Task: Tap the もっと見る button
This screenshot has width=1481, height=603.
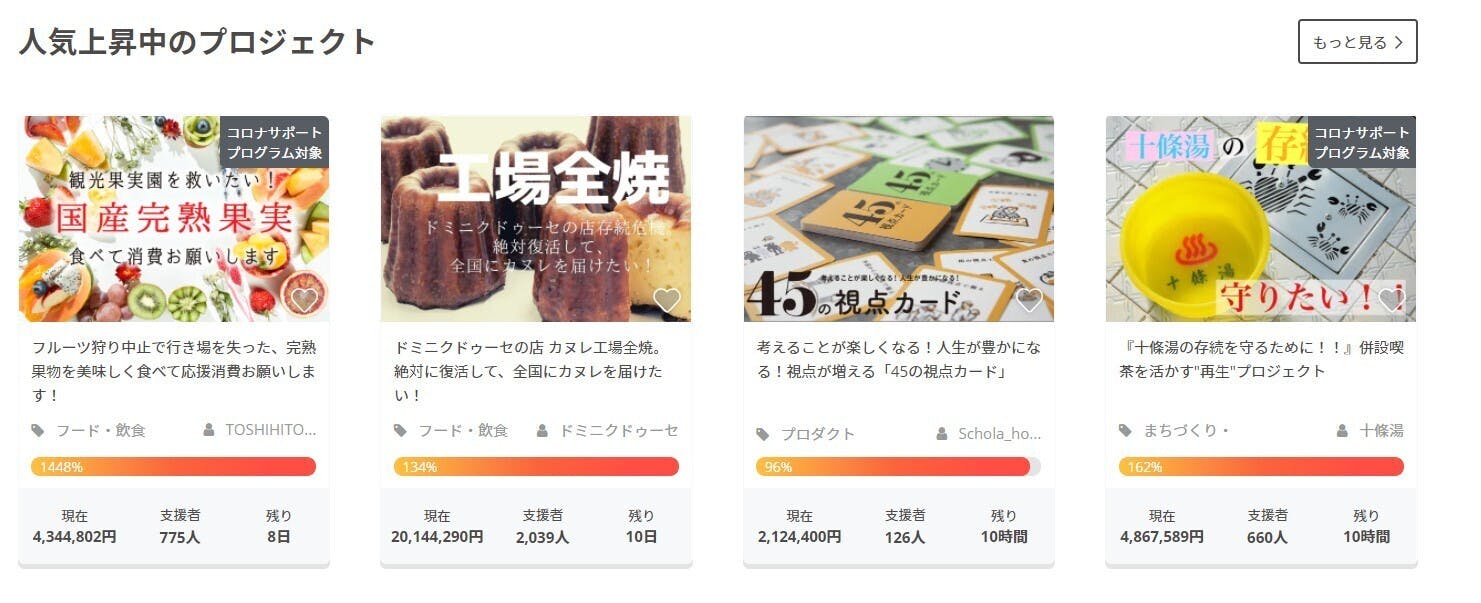Action: [x=1357, y=42]
